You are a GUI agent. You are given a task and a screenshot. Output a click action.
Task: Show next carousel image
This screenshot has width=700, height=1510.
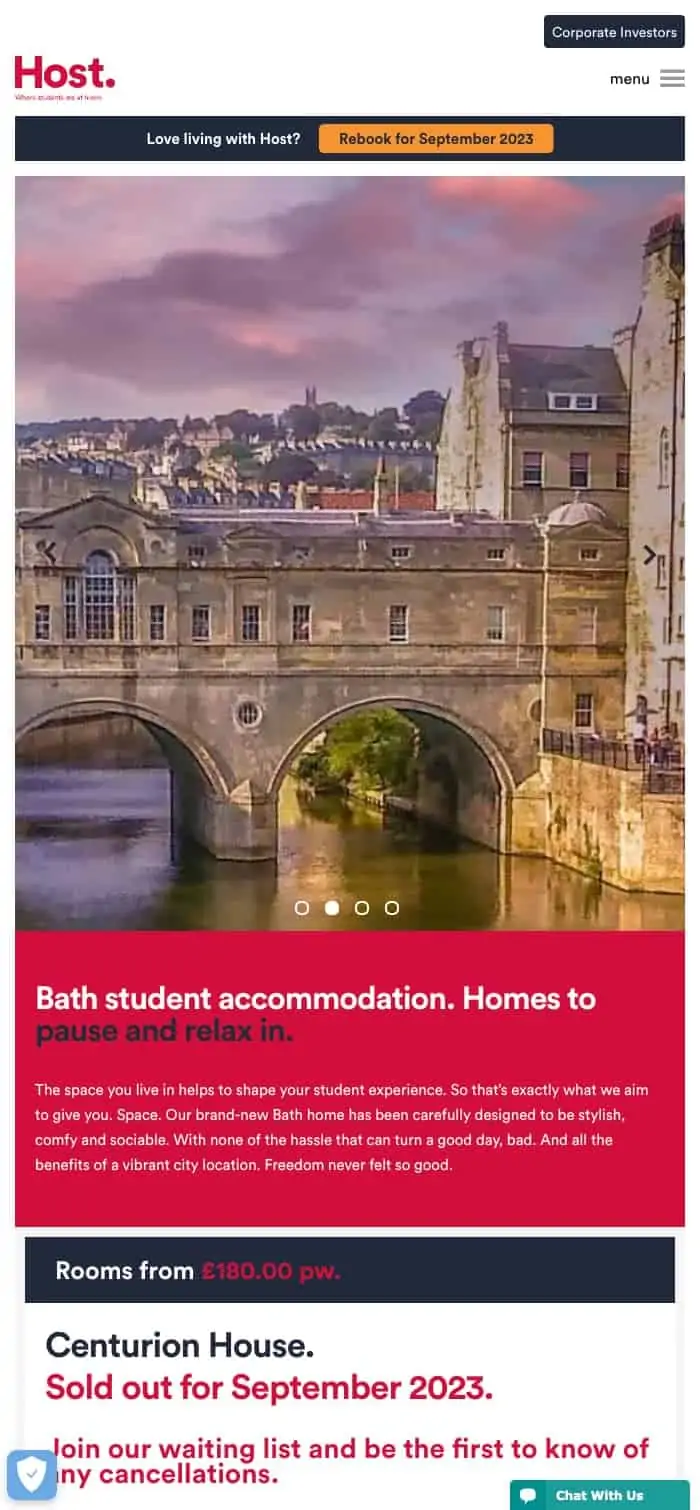coord(649,554)
